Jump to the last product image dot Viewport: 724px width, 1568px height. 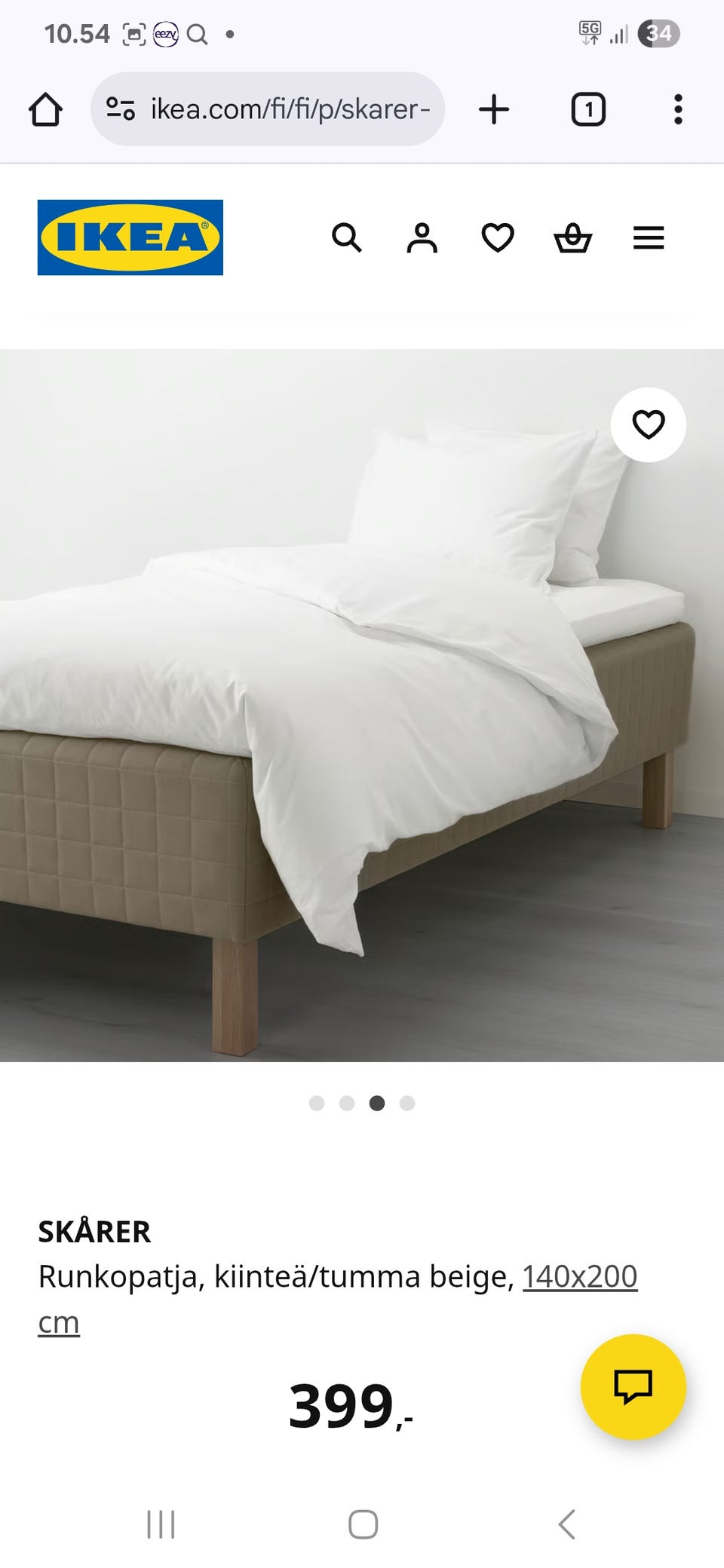(x=407, y=1104)
